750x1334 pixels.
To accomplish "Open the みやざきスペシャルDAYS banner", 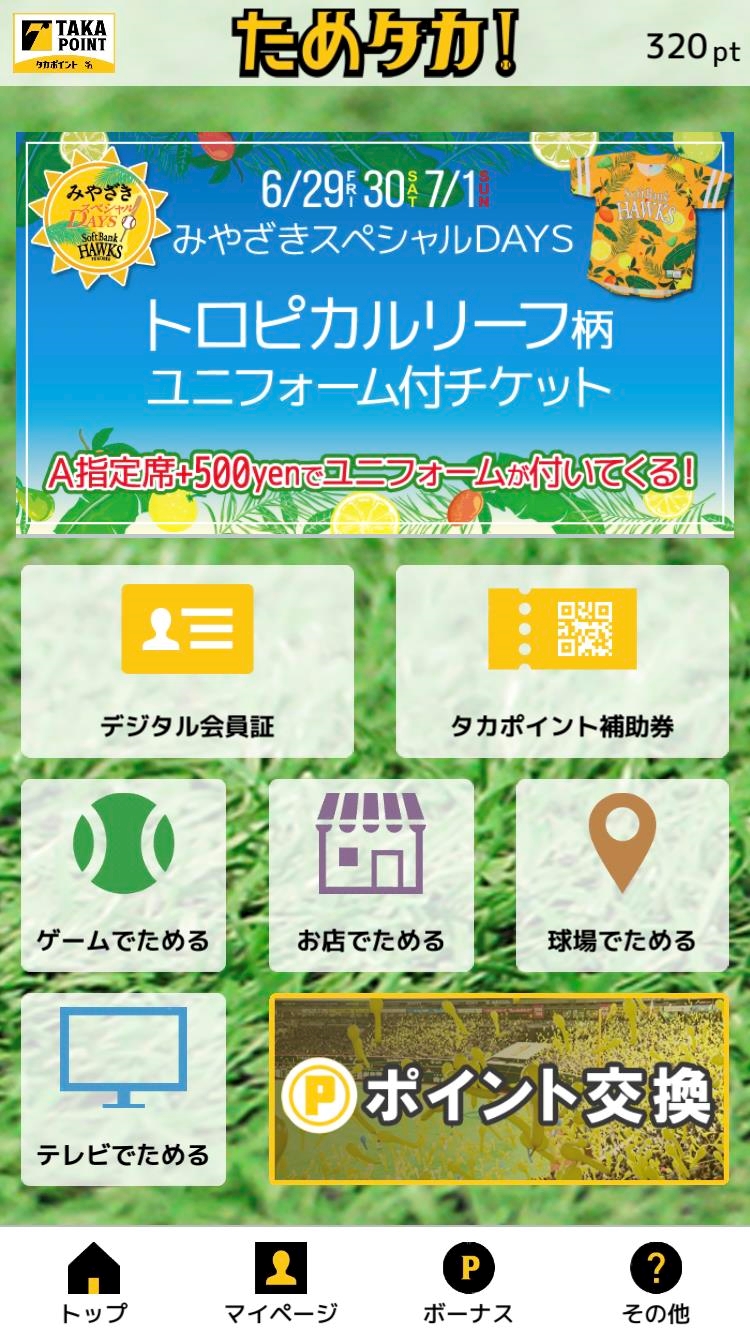I will [x=375, y=334].
